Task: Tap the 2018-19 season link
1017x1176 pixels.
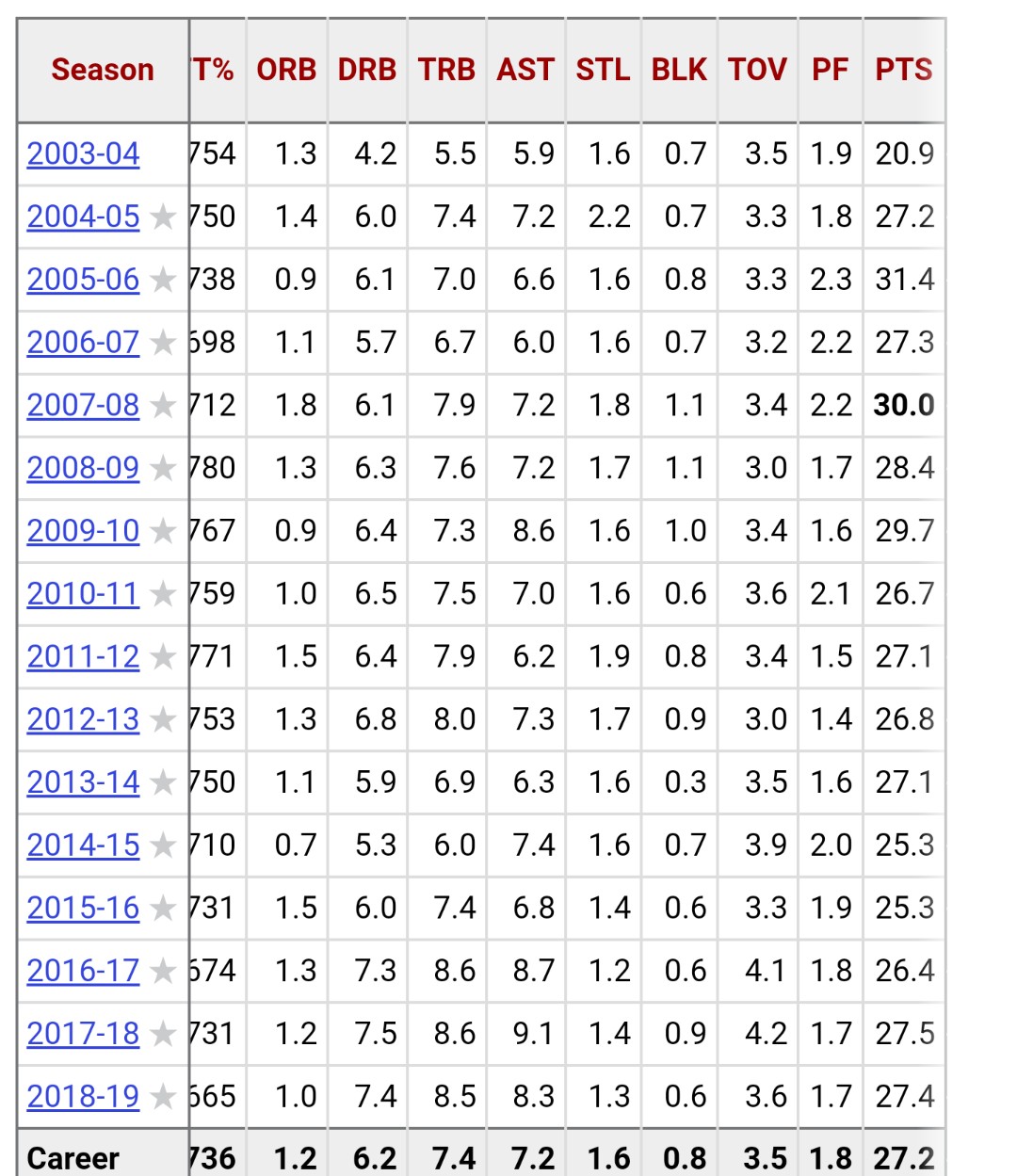Action: [83, 1097]
